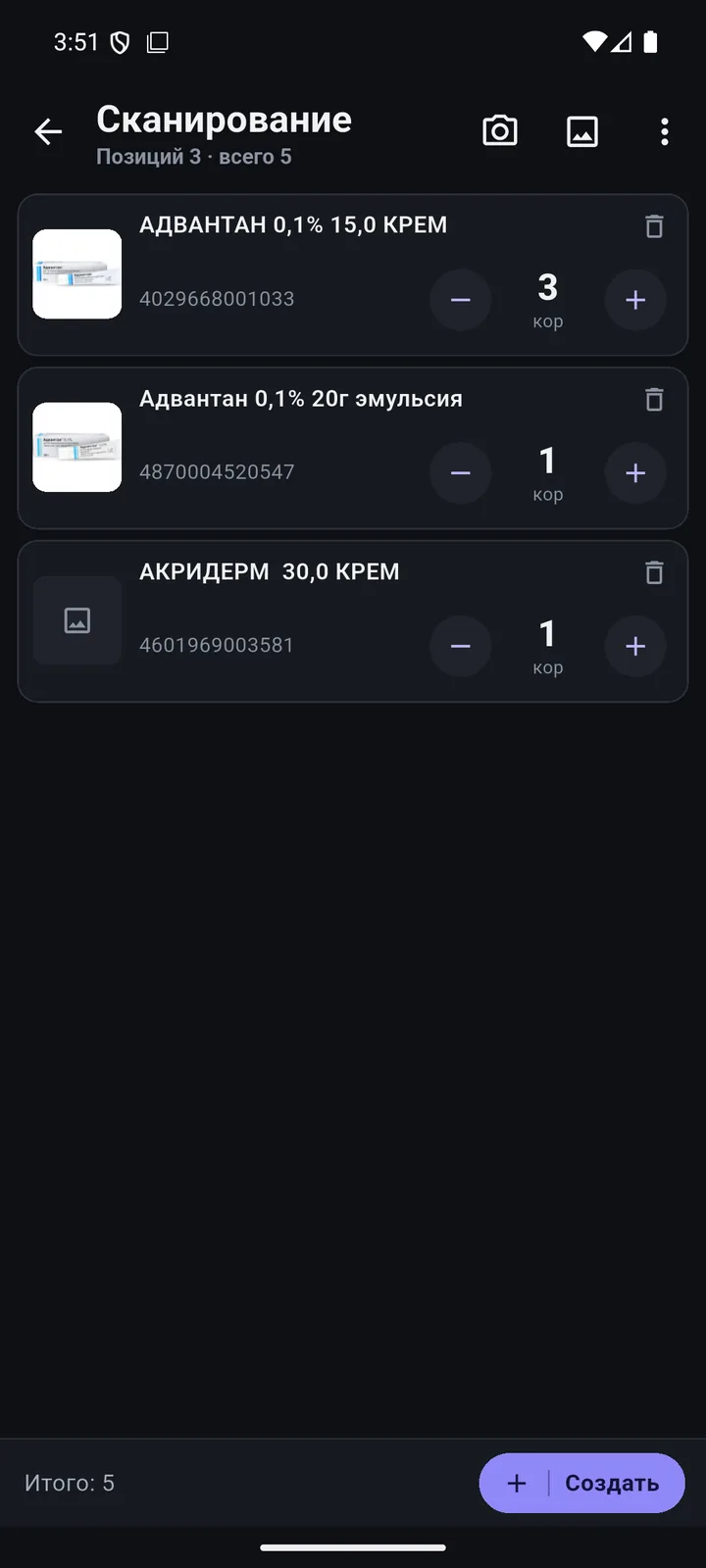Screen dimensions: 706x1568
Task: Decrease quantity of Адвантан 20г эмульсия
Action: pos(461,473)
